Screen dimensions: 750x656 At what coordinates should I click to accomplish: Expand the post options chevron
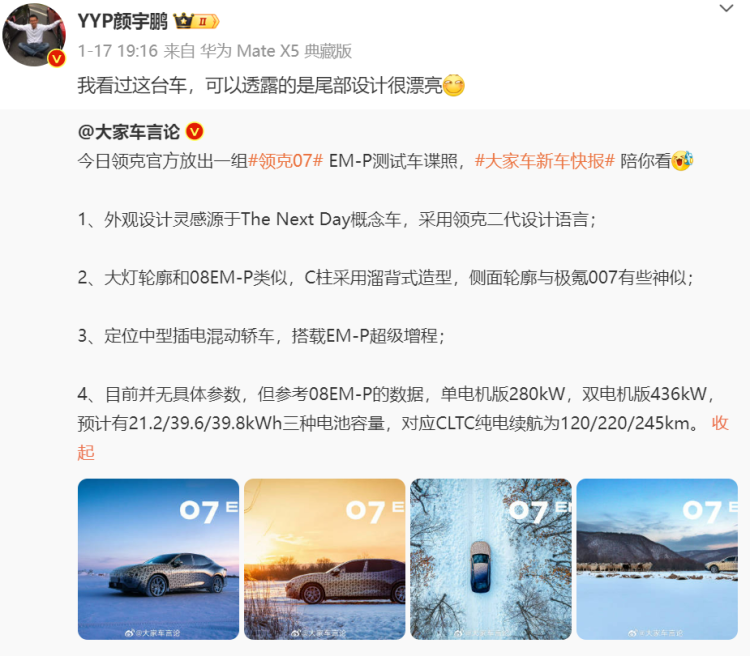point(726,9)
